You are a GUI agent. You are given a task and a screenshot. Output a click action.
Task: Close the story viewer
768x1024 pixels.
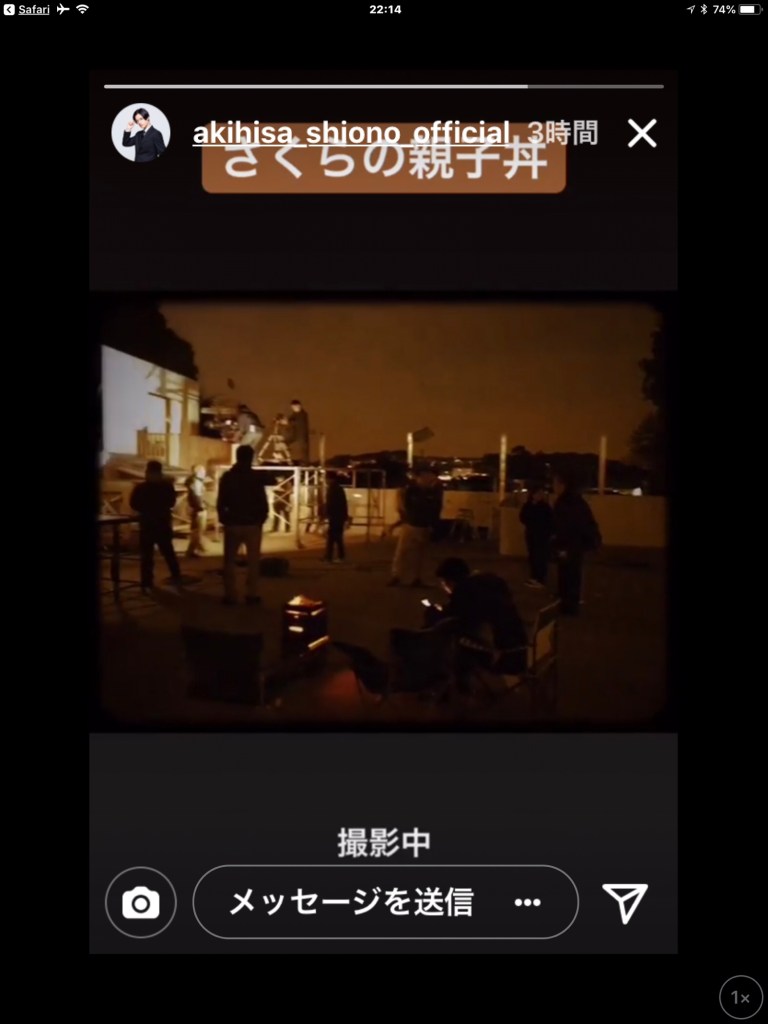coord(642,133)
